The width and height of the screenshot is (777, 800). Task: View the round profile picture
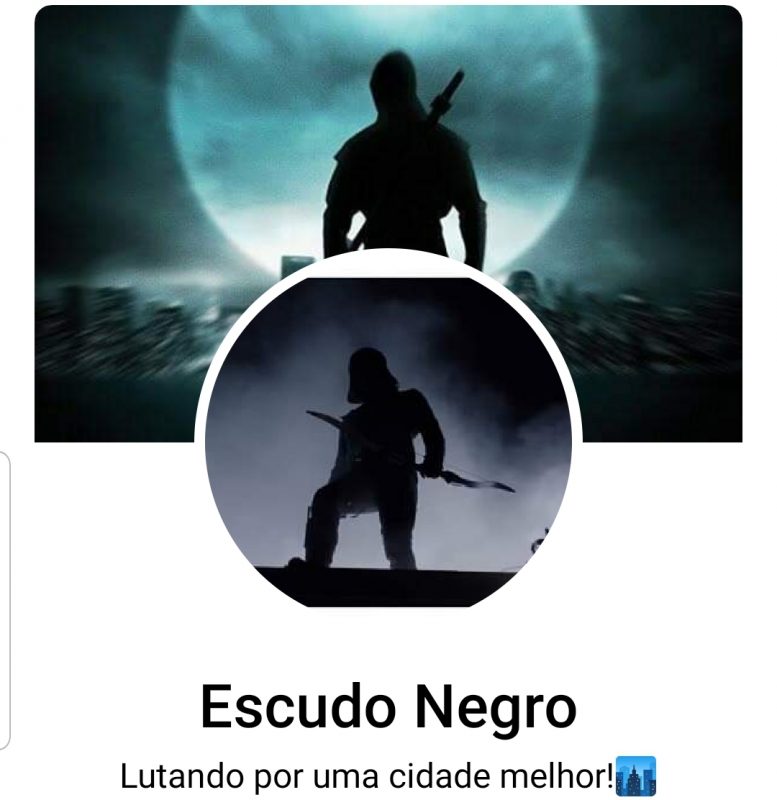388,440
